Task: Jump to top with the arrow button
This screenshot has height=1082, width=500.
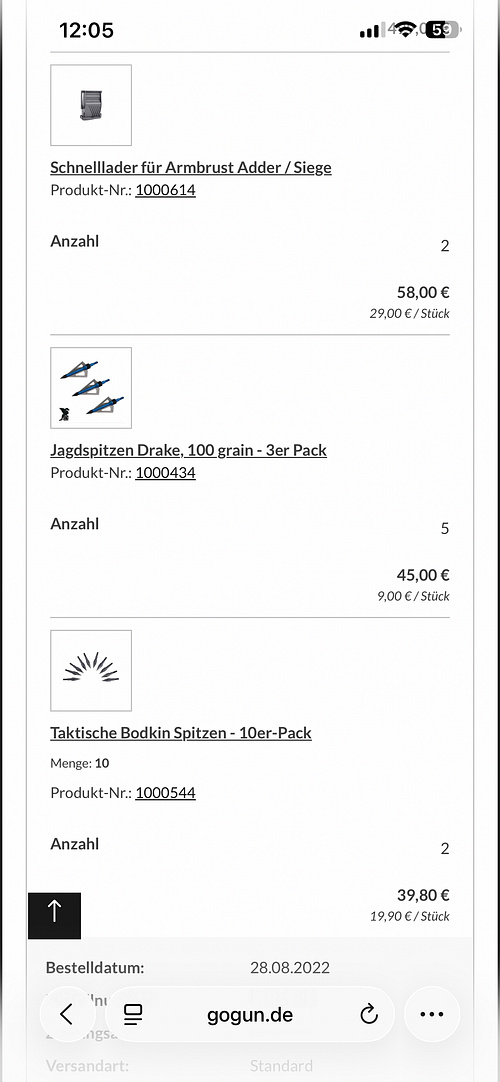Action: 54,916
